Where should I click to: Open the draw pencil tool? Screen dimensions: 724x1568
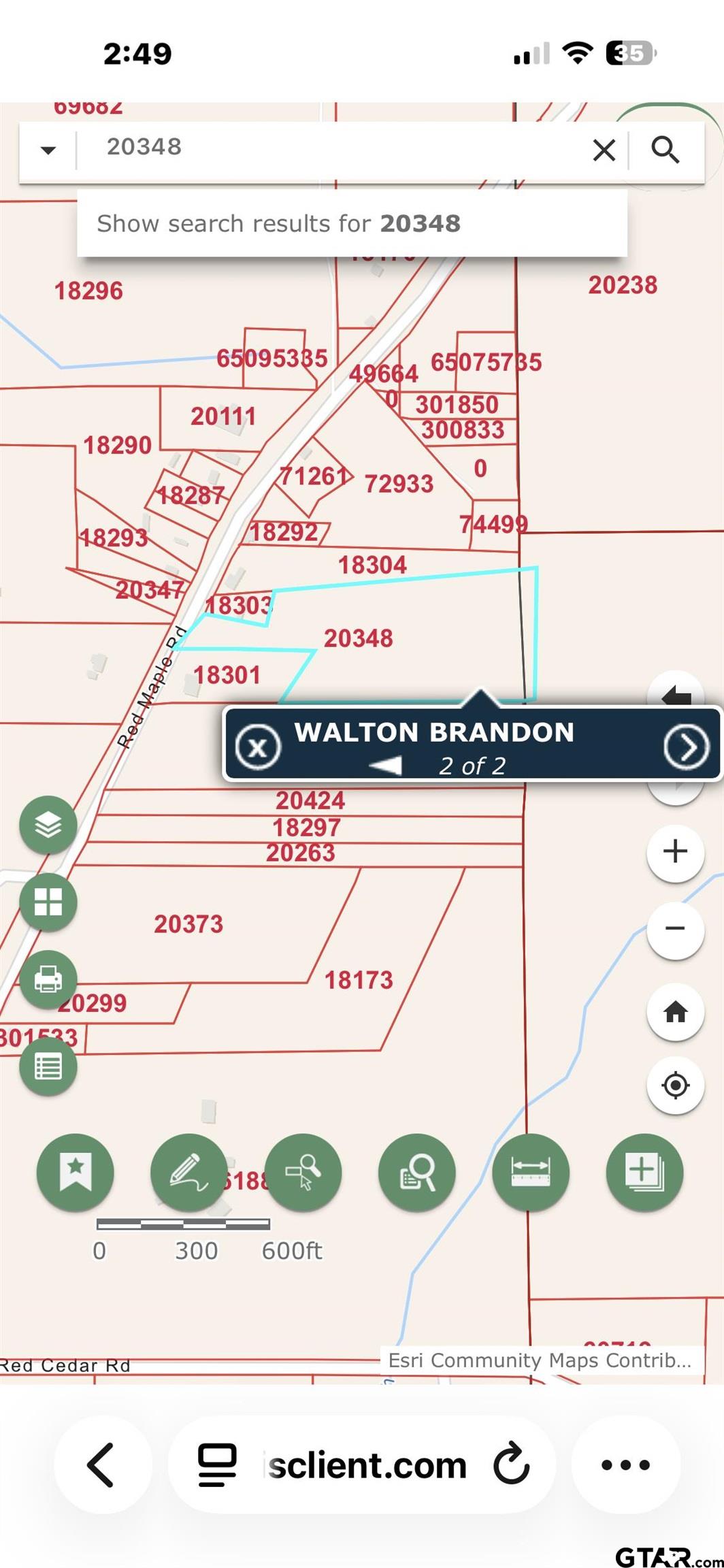click(x=189, y=1172)
